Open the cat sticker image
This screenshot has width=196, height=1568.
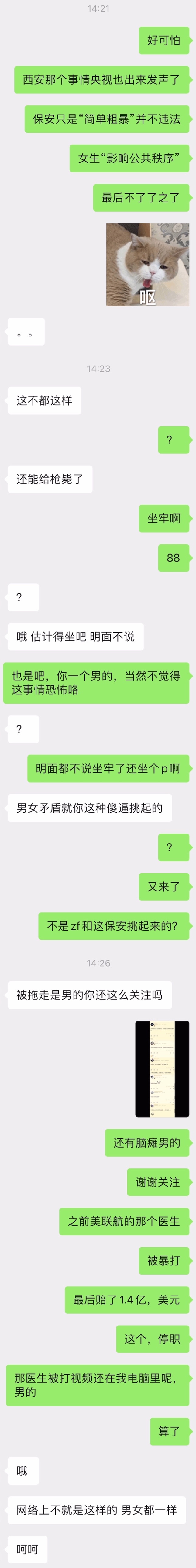148,264
